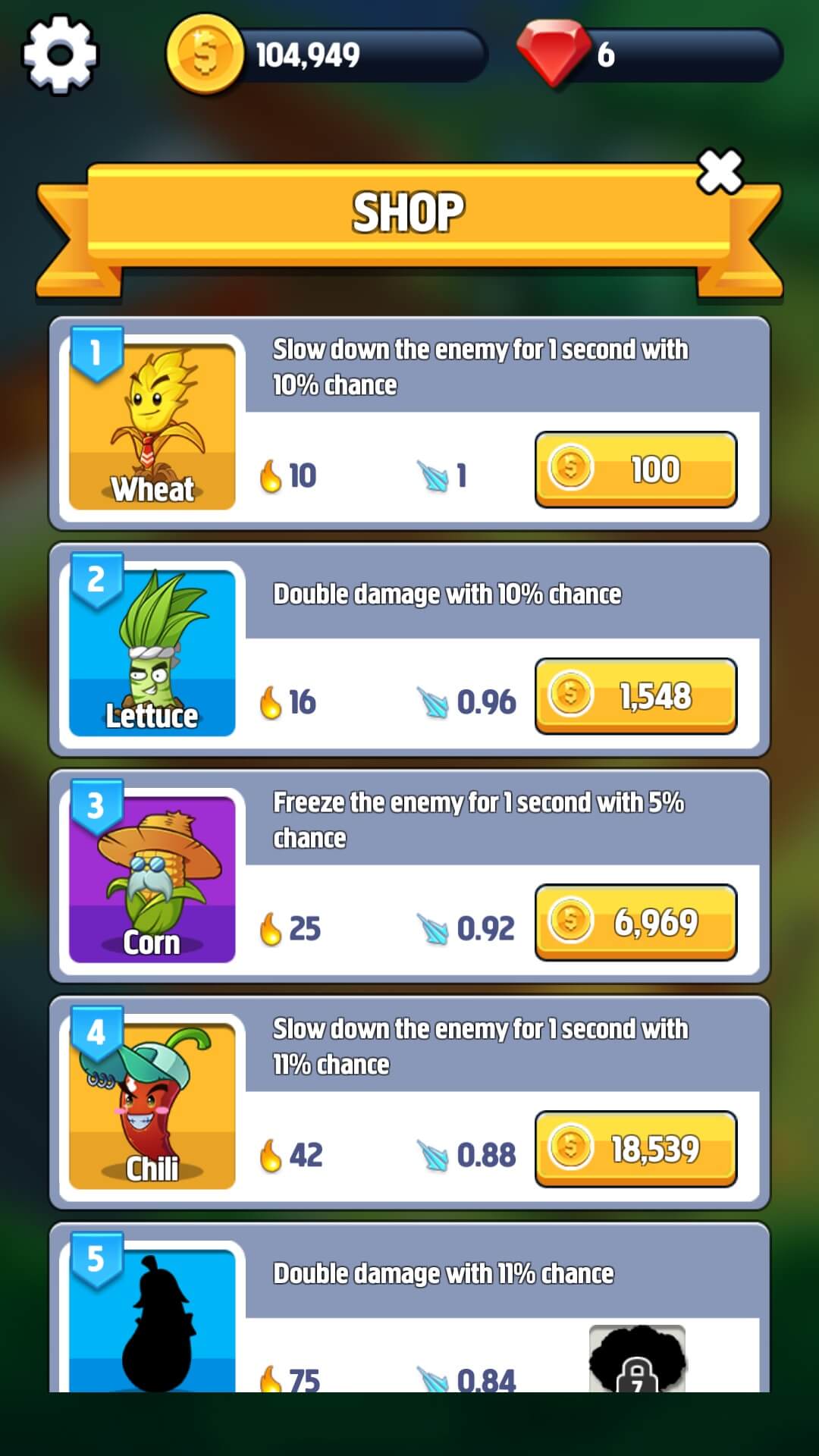Buy Wheat for 100 coins

click(635, 469)
